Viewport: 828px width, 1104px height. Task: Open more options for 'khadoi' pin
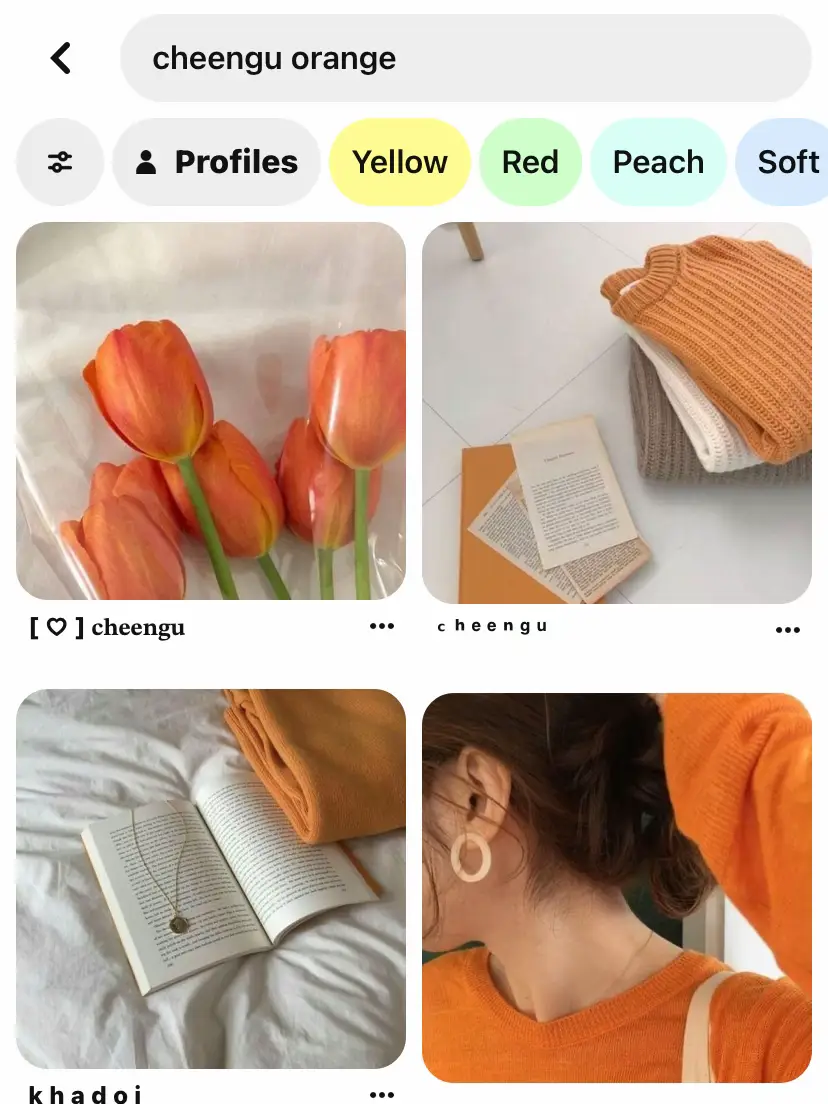(382, 1095)
